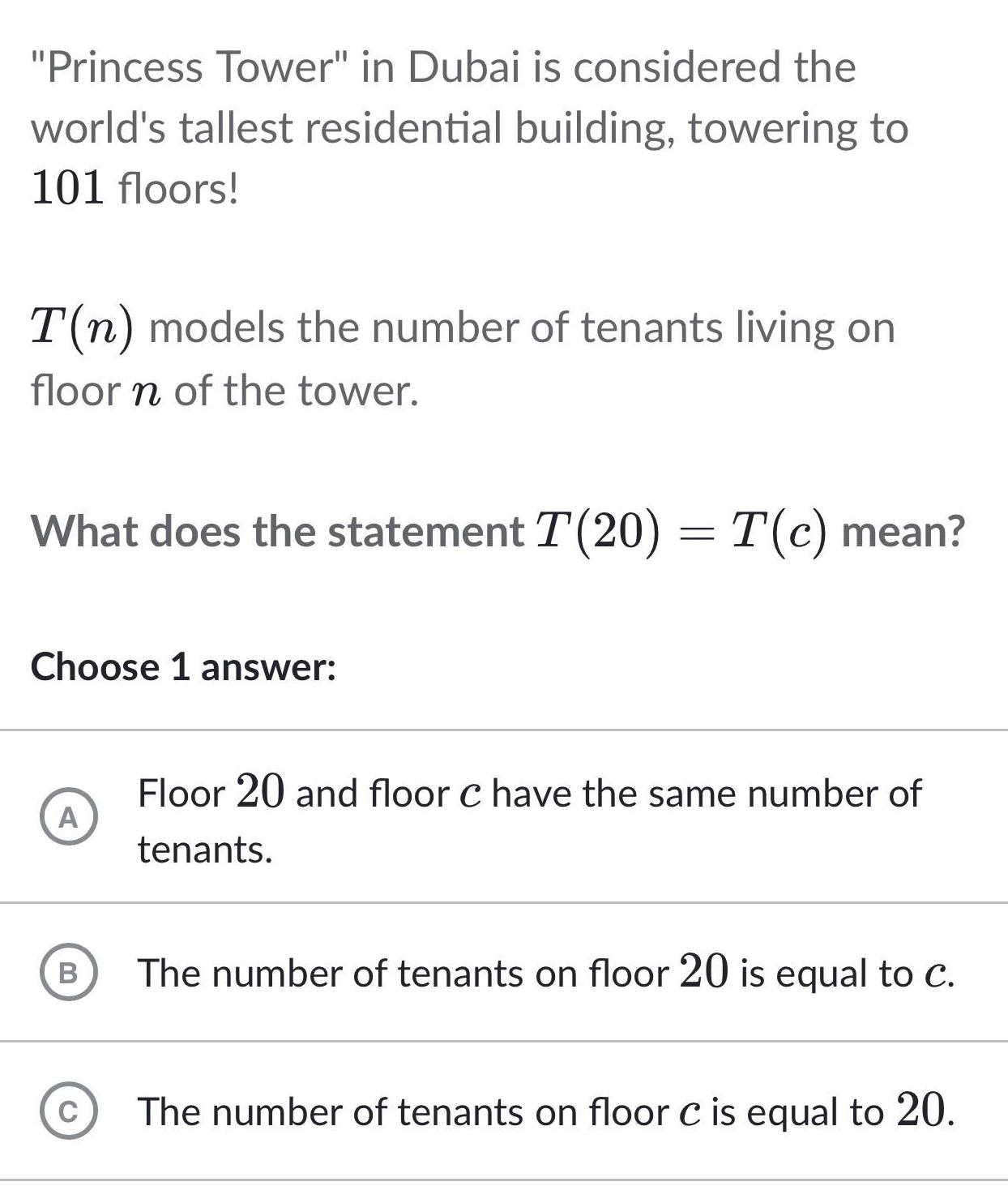Click the circled A icon
1008x1186 pixels.
pos(69,818)
